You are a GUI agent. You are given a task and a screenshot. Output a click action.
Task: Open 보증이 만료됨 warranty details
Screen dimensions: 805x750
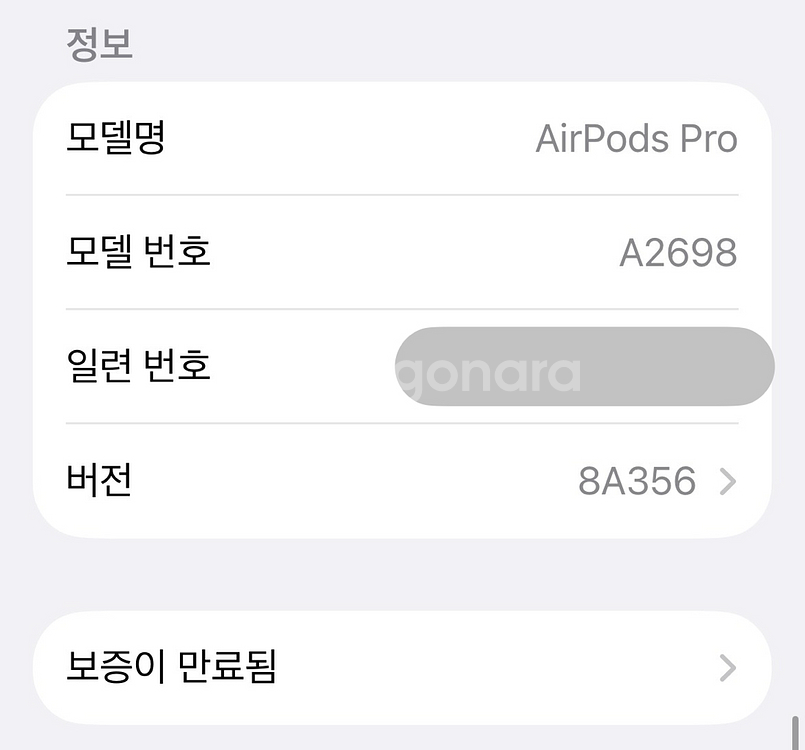(x=402, y=667)
